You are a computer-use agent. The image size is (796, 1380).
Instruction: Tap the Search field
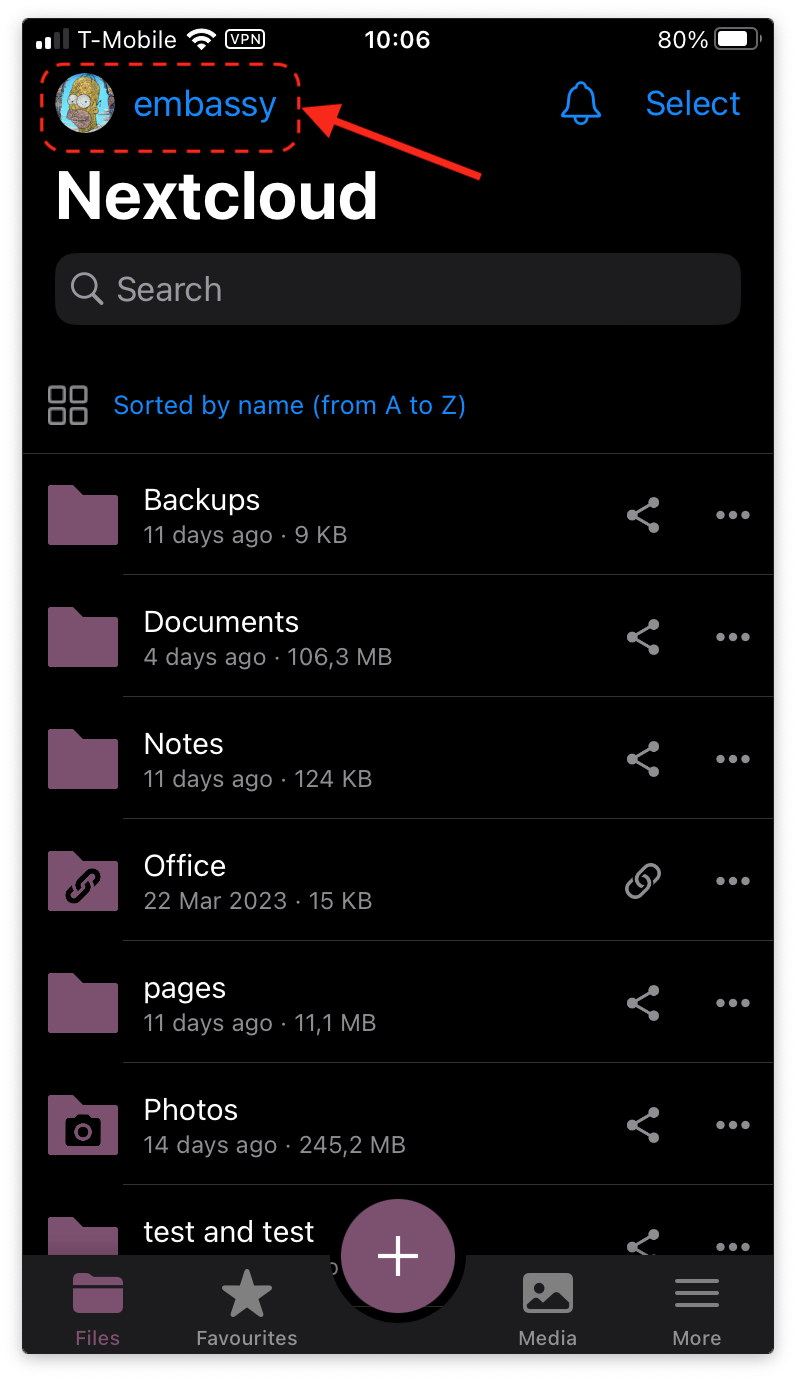(397, 289)
